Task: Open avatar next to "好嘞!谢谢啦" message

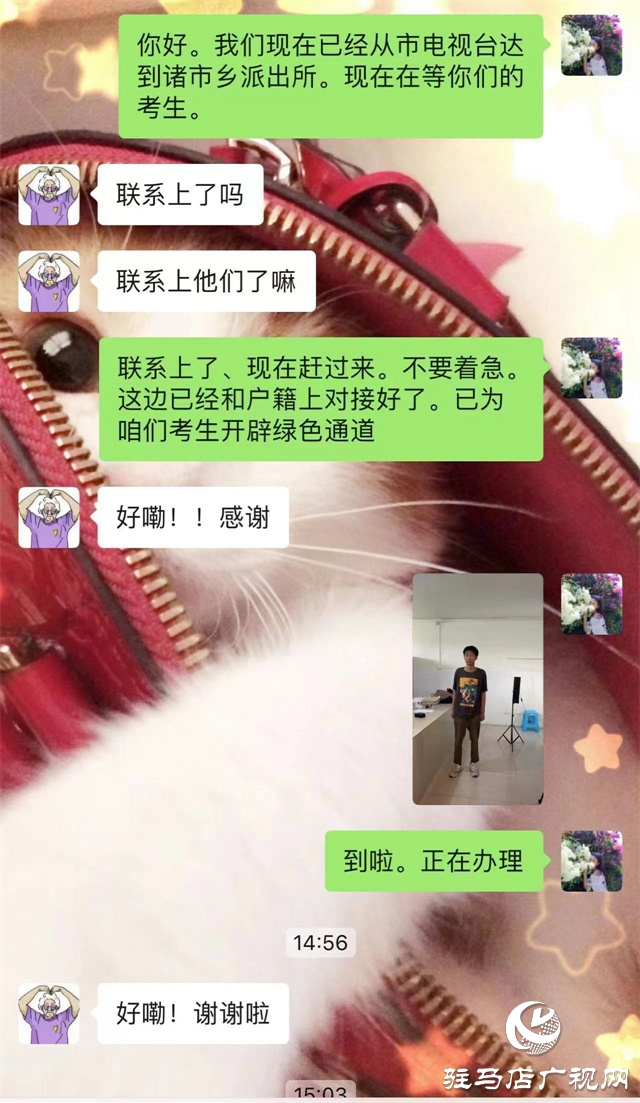Action: pyautogui.click(x=49, y=1014)
